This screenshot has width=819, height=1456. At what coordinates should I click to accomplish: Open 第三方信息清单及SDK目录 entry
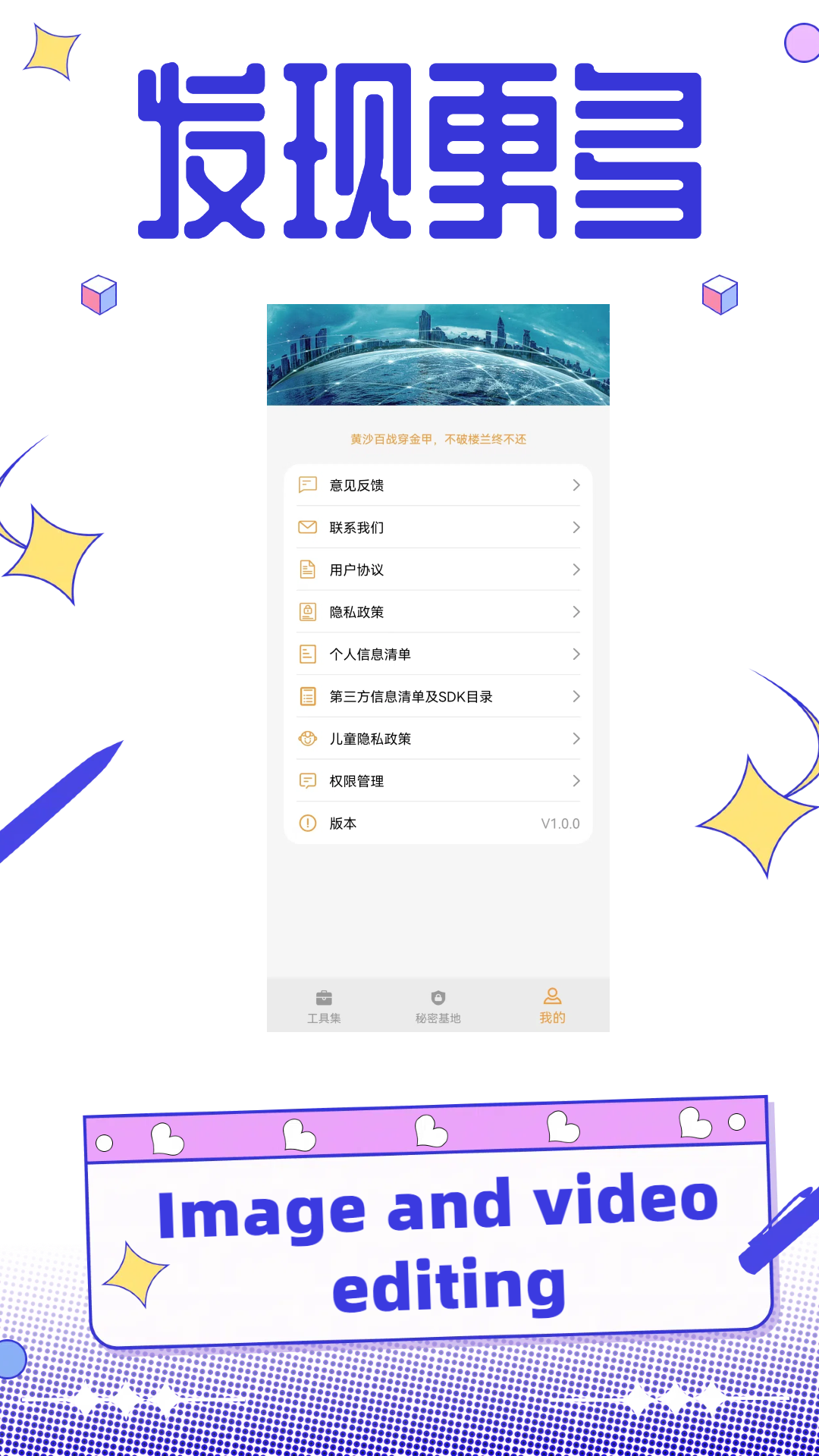coord(438,696)
